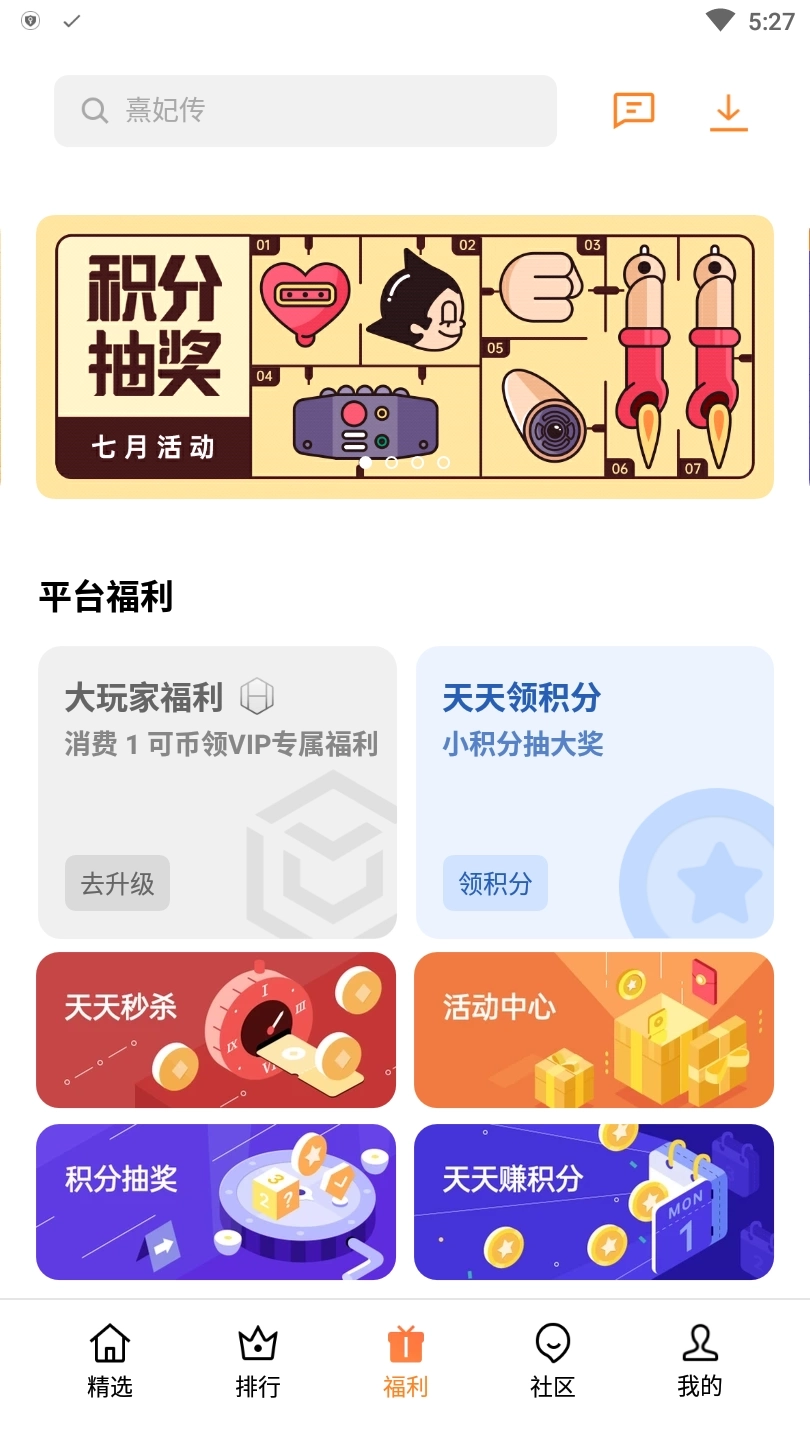Tap the 去升级 button
This screenshot has height=1440, width=810.
(117, 883)
